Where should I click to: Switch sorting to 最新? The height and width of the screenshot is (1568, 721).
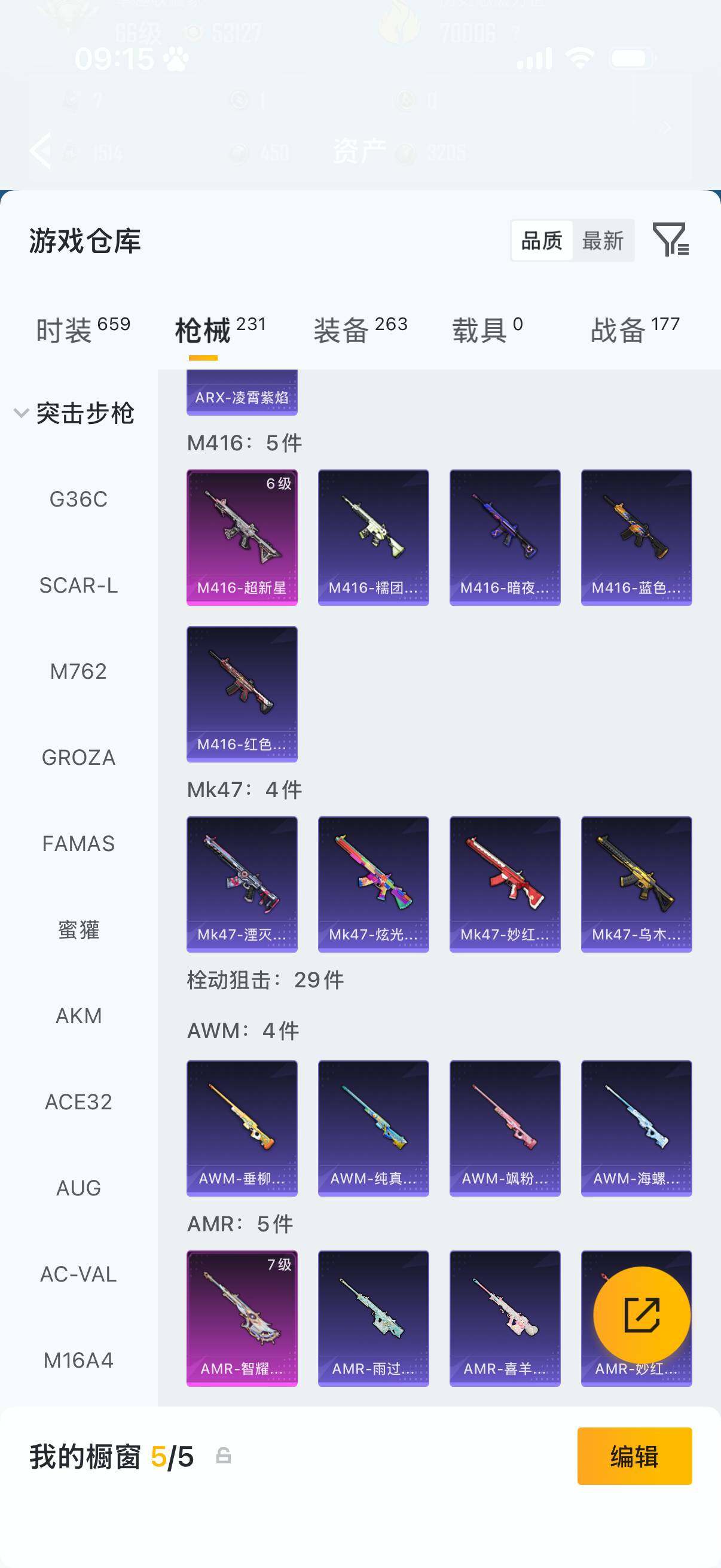coord(603,241)
